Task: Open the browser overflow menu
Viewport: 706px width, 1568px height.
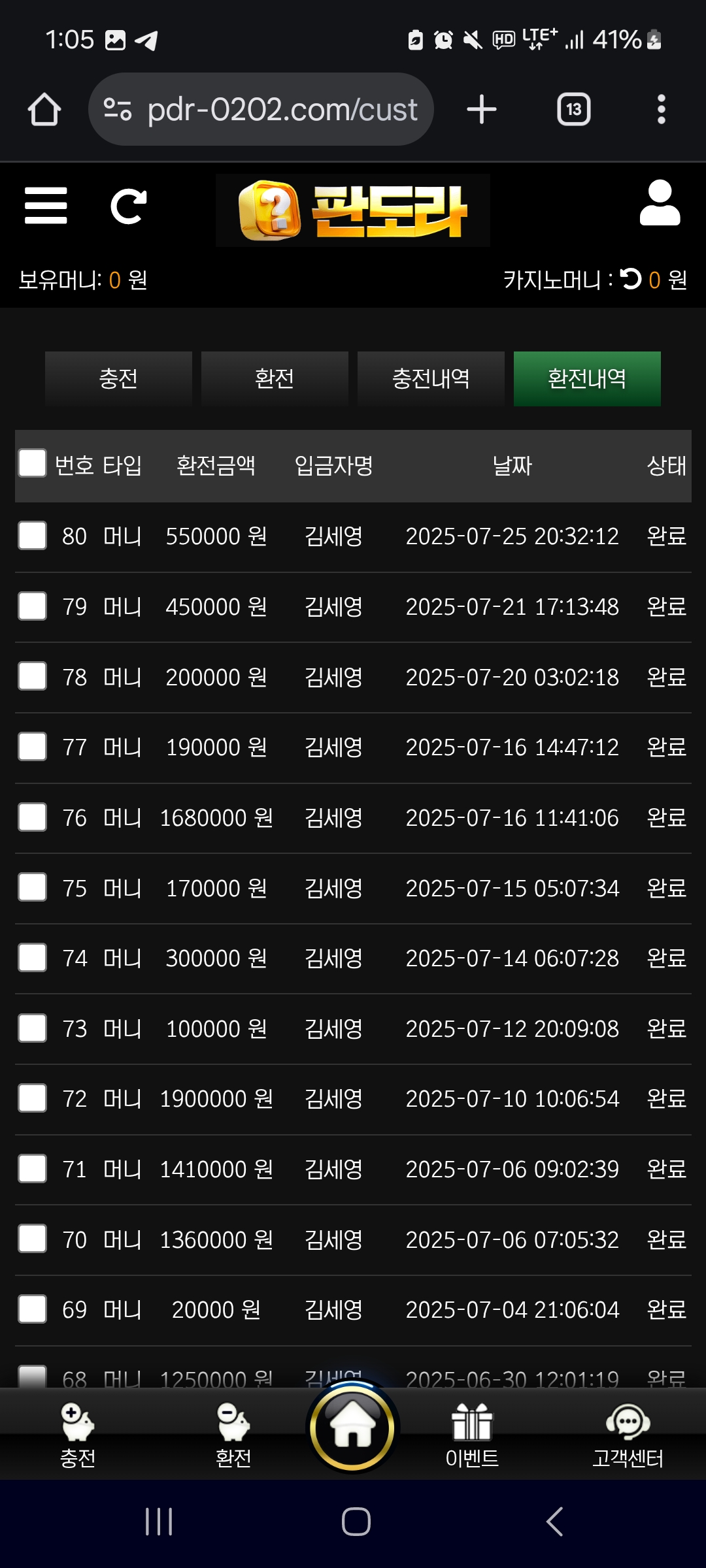Action: click(662, 109)
